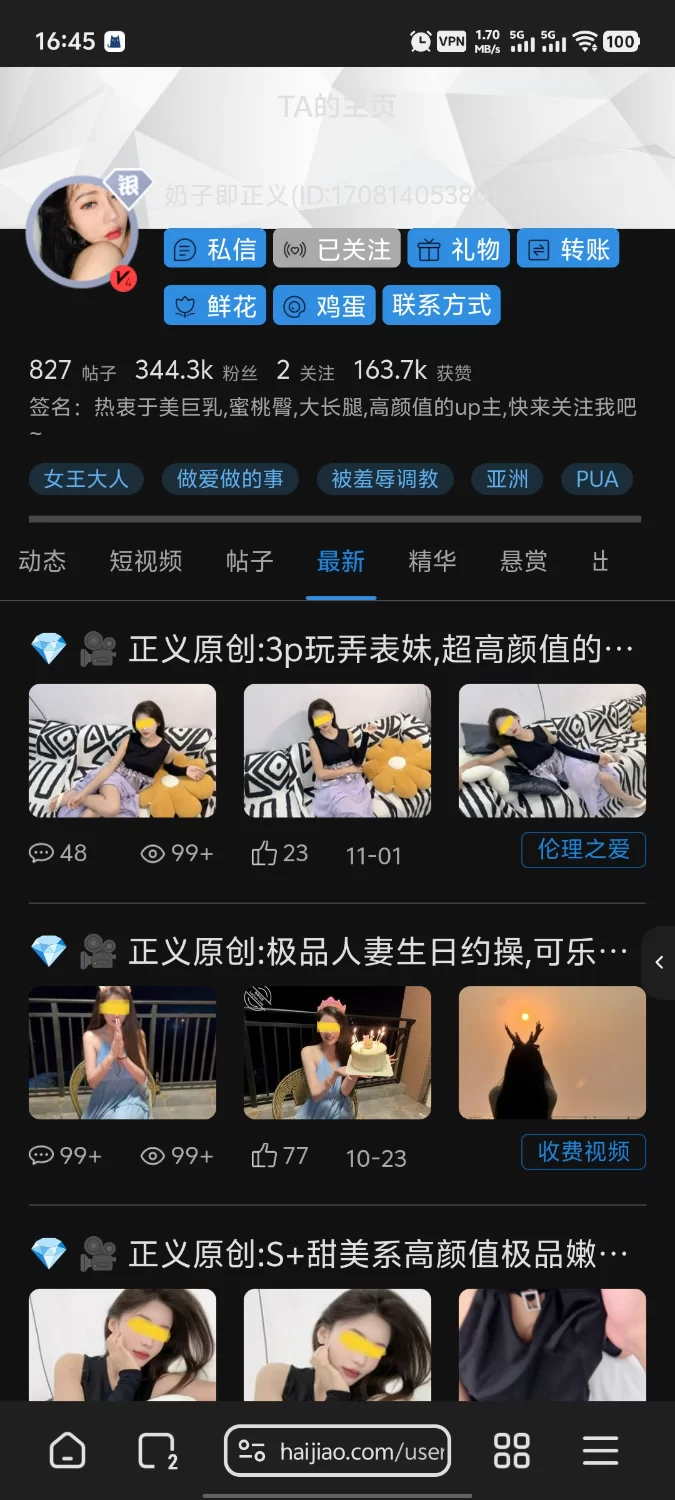Screen dimensions: 675x1500
Task: Tap the 鸡蛋 egg button
Action: click(x=324, y=306)
